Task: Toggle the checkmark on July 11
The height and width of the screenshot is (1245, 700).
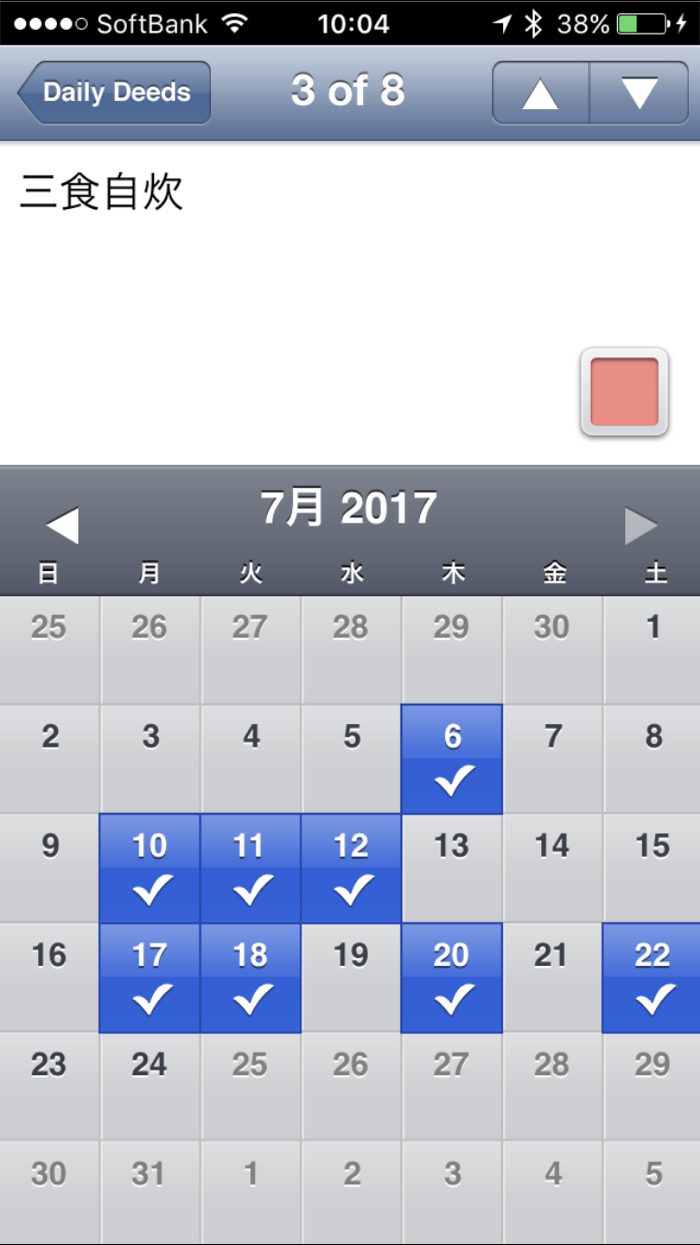Action: click(250, 868)
